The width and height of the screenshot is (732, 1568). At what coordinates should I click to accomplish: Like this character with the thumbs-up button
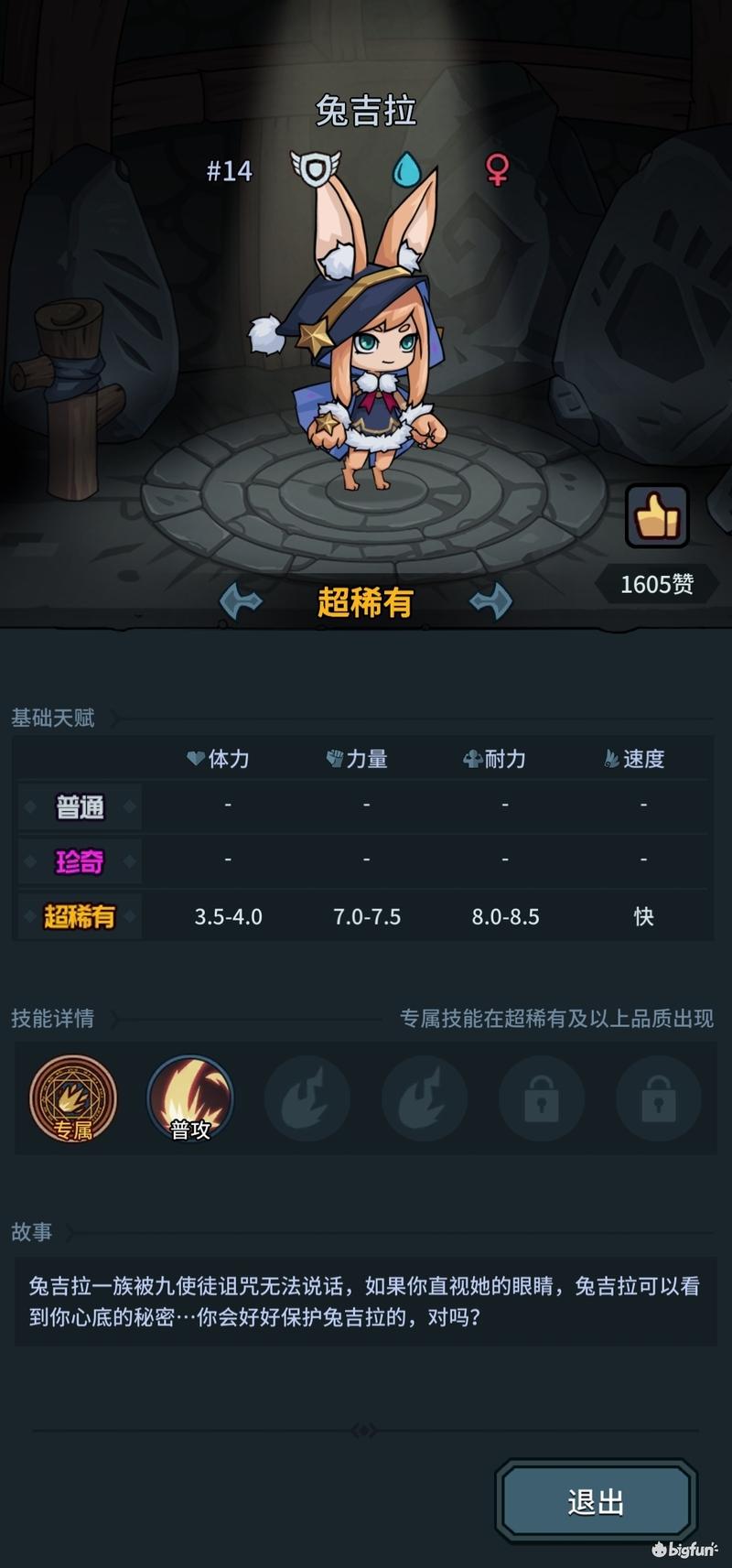pyautogui.click(x=657, y=517)
